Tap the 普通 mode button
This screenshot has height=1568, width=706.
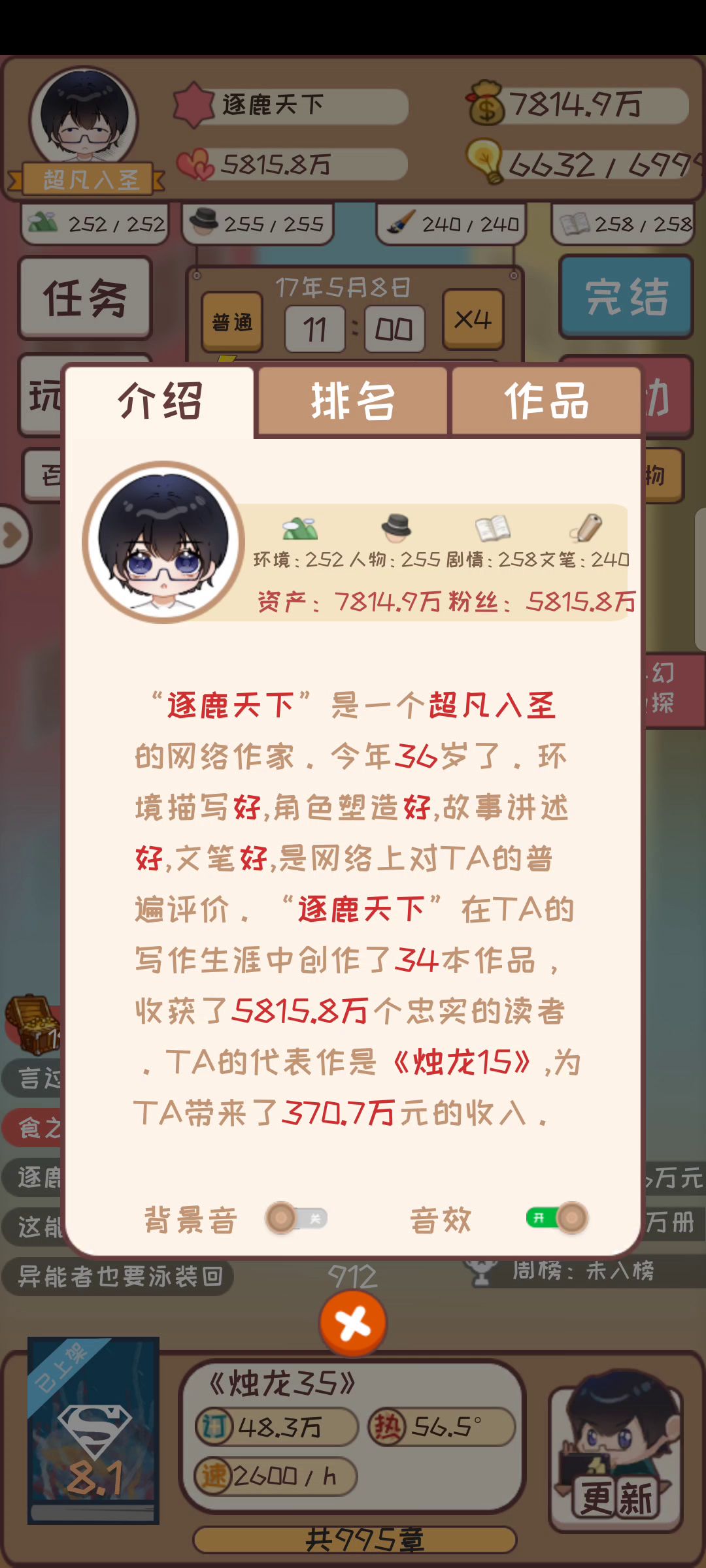click(232, 322)
